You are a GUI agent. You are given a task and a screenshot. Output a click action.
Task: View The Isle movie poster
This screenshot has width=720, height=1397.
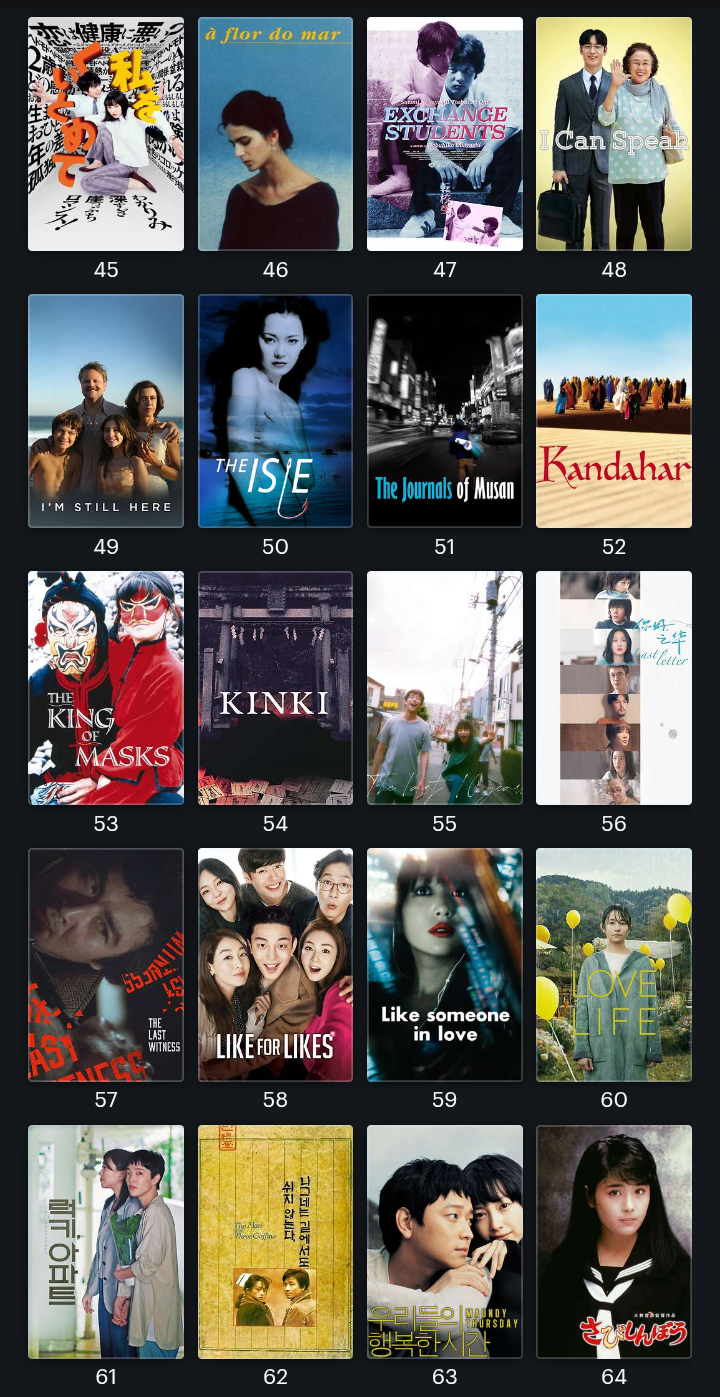click(x=275, y=411)
